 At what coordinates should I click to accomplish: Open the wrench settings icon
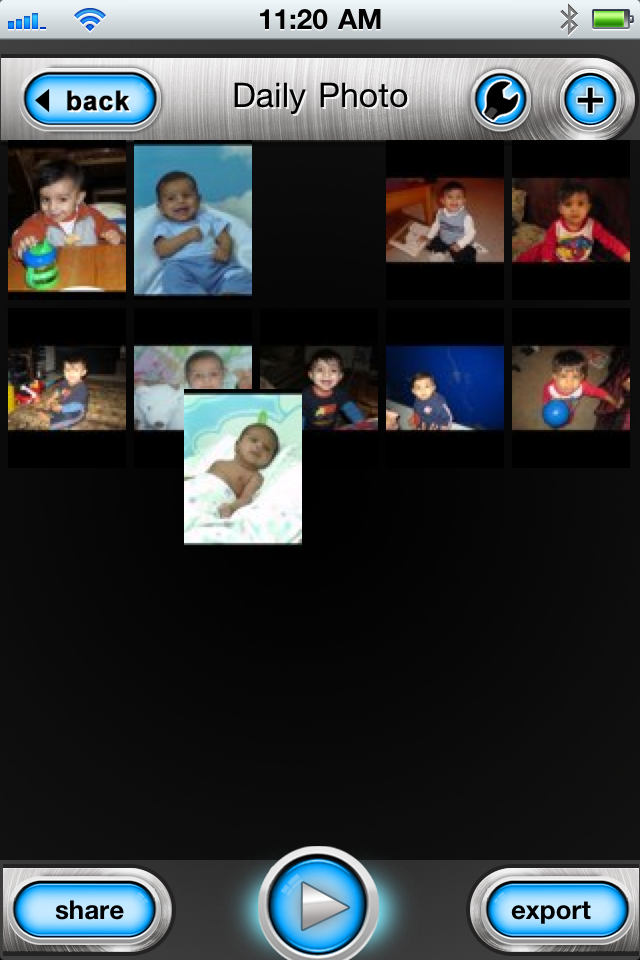[500, 100]
